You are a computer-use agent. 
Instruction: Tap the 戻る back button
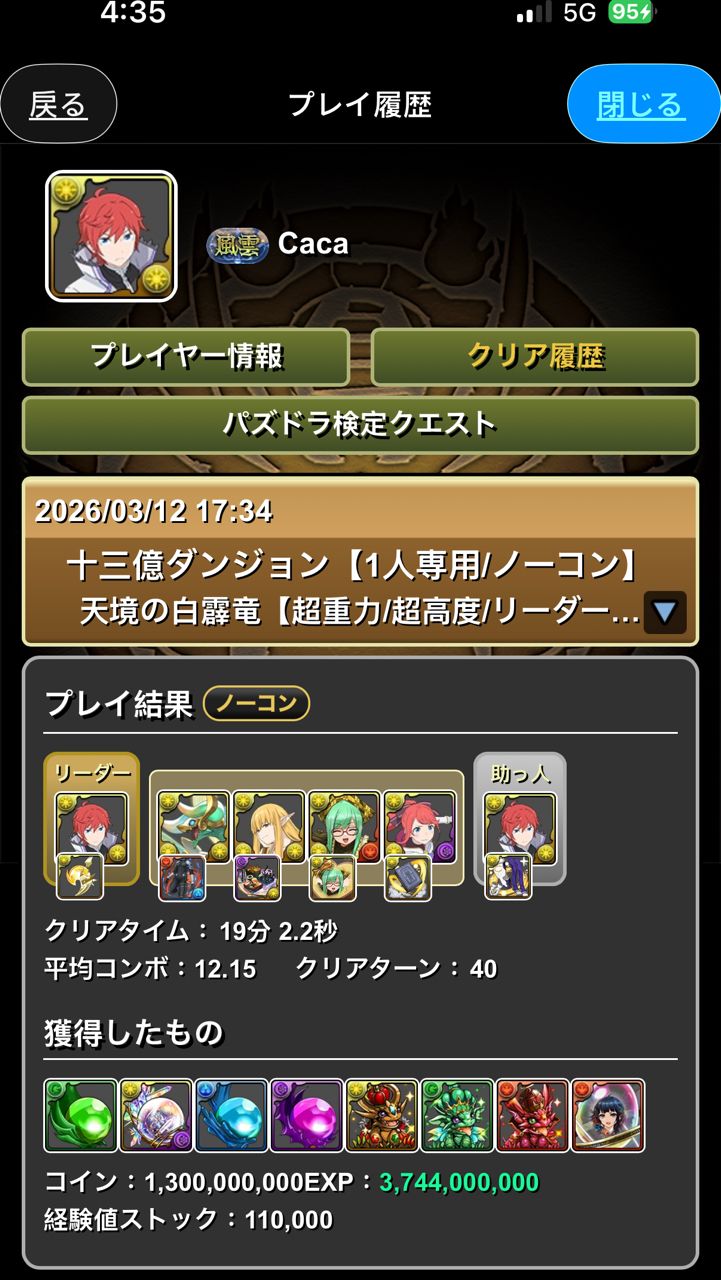point(58,104)
